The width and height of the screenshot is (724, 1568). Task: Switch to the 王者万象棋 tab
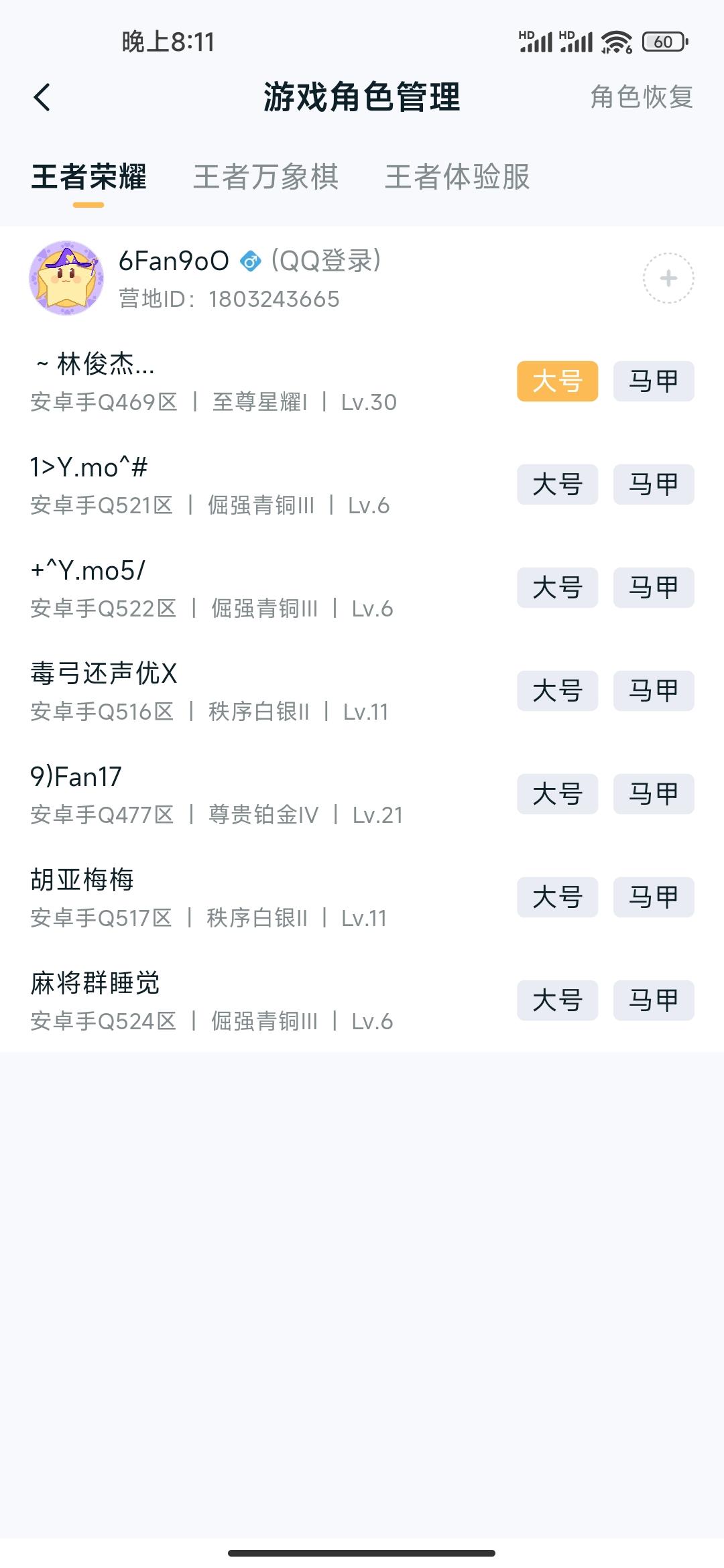tap(265, 178)
